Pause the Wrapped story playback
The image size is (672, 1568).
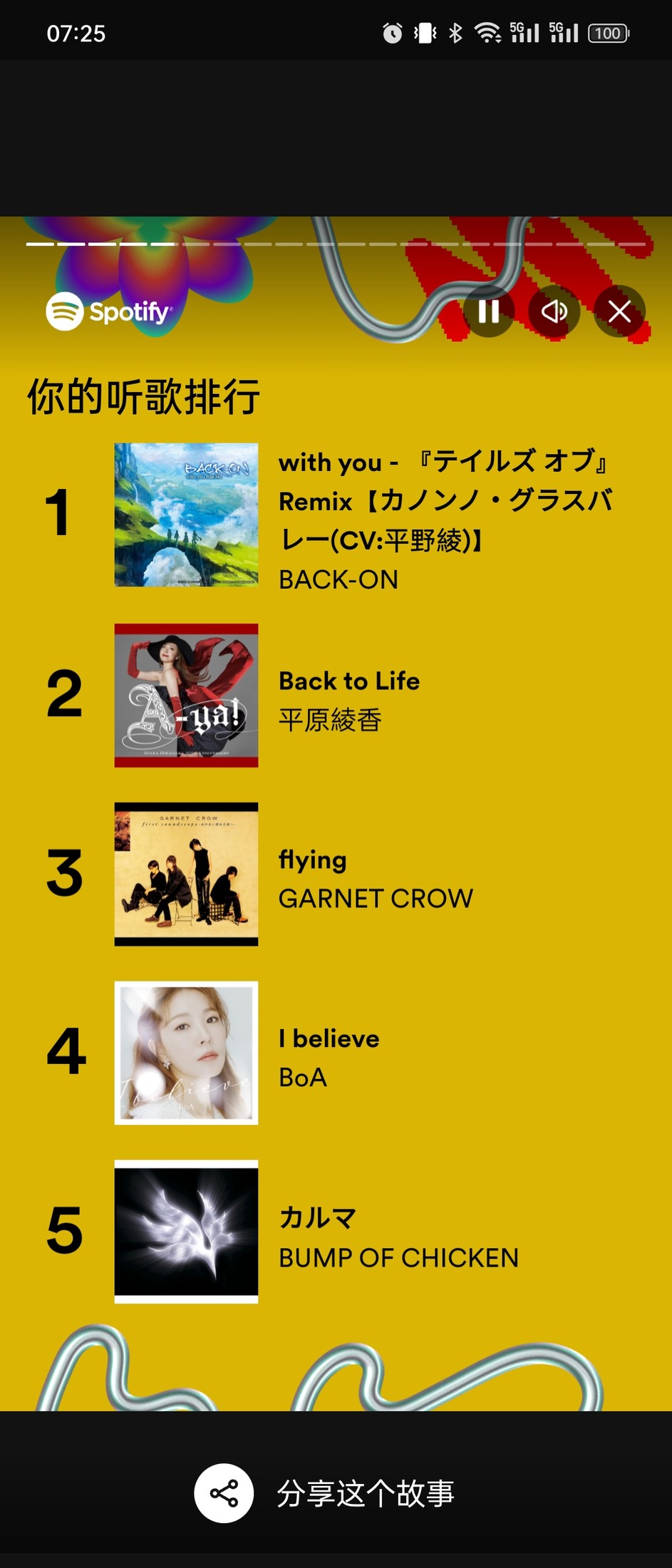(488, 311)
